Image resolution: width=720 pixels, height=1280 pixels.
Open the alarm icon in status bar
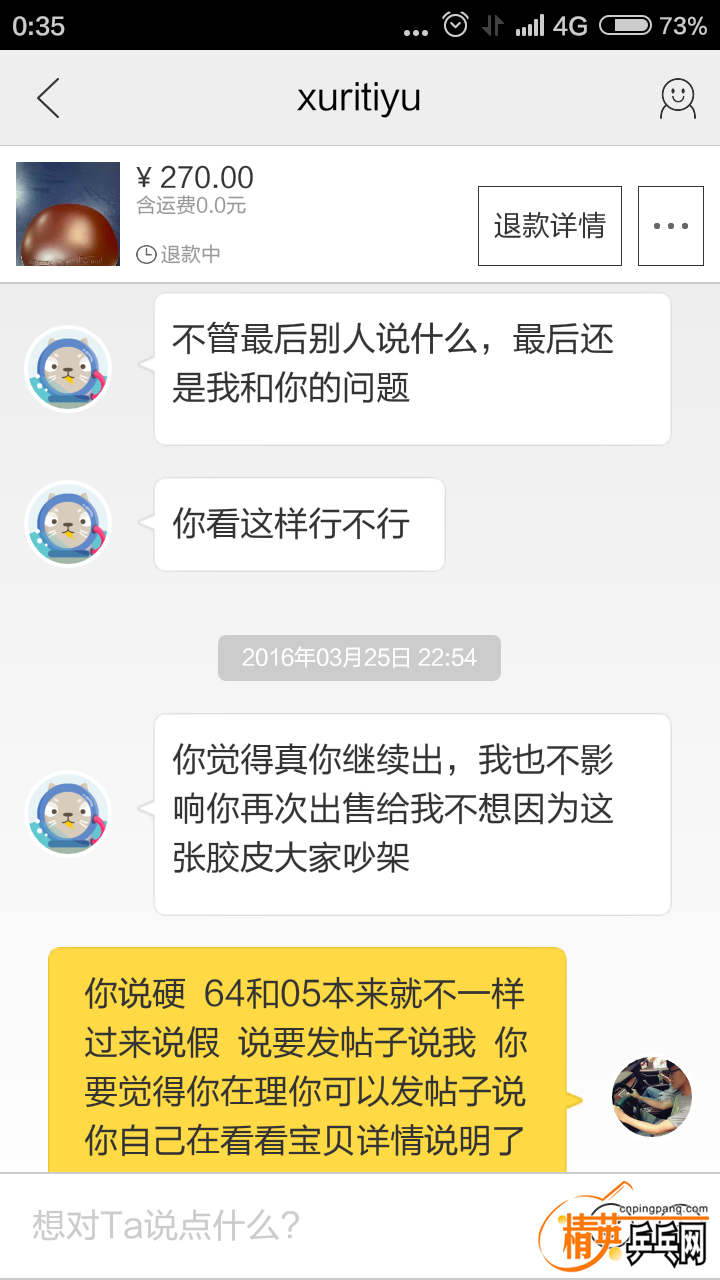click(453, 27)
